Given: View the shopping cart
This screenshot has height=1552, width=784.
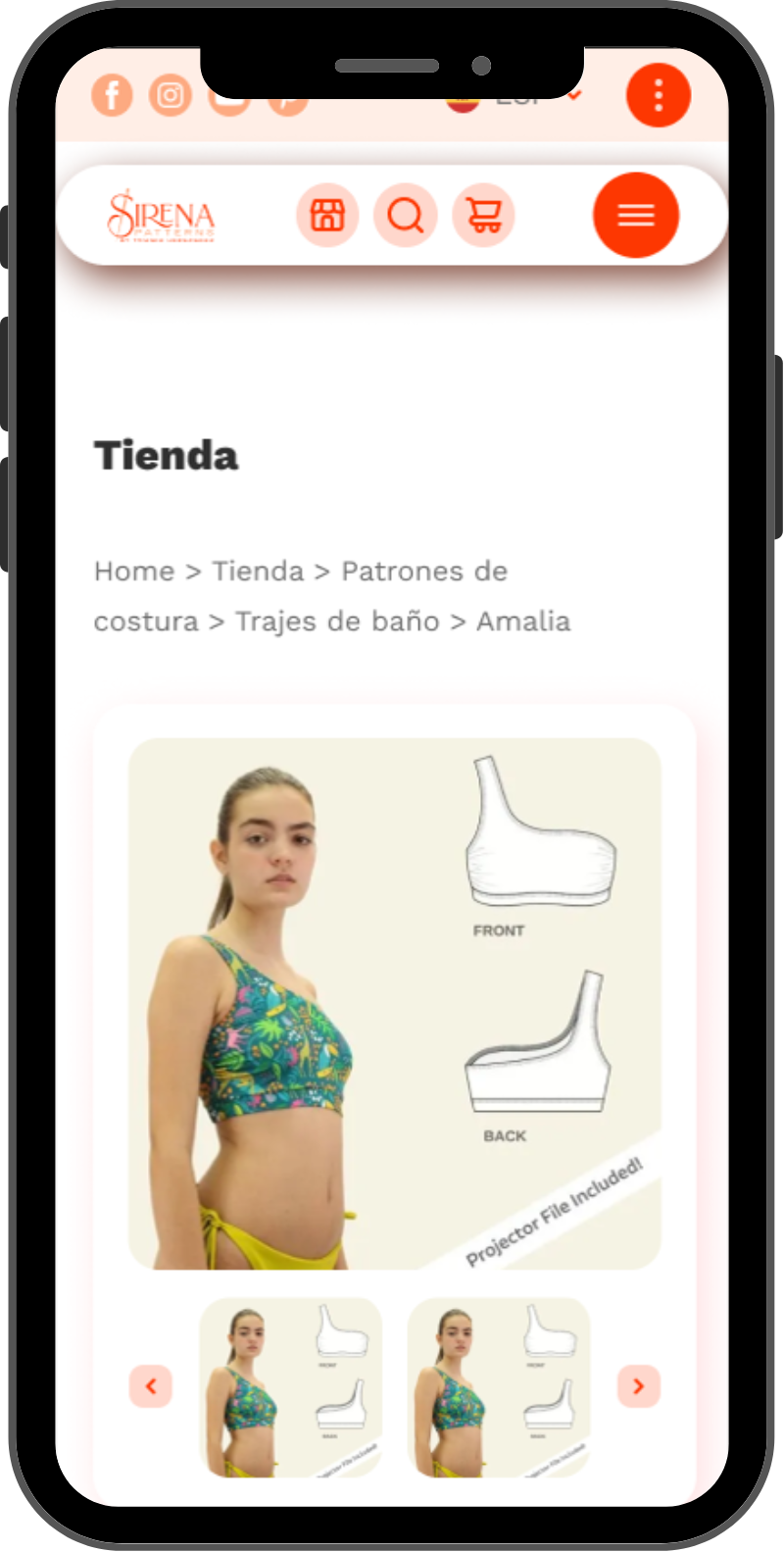Looking at the screenshot, I should point(483,215).
